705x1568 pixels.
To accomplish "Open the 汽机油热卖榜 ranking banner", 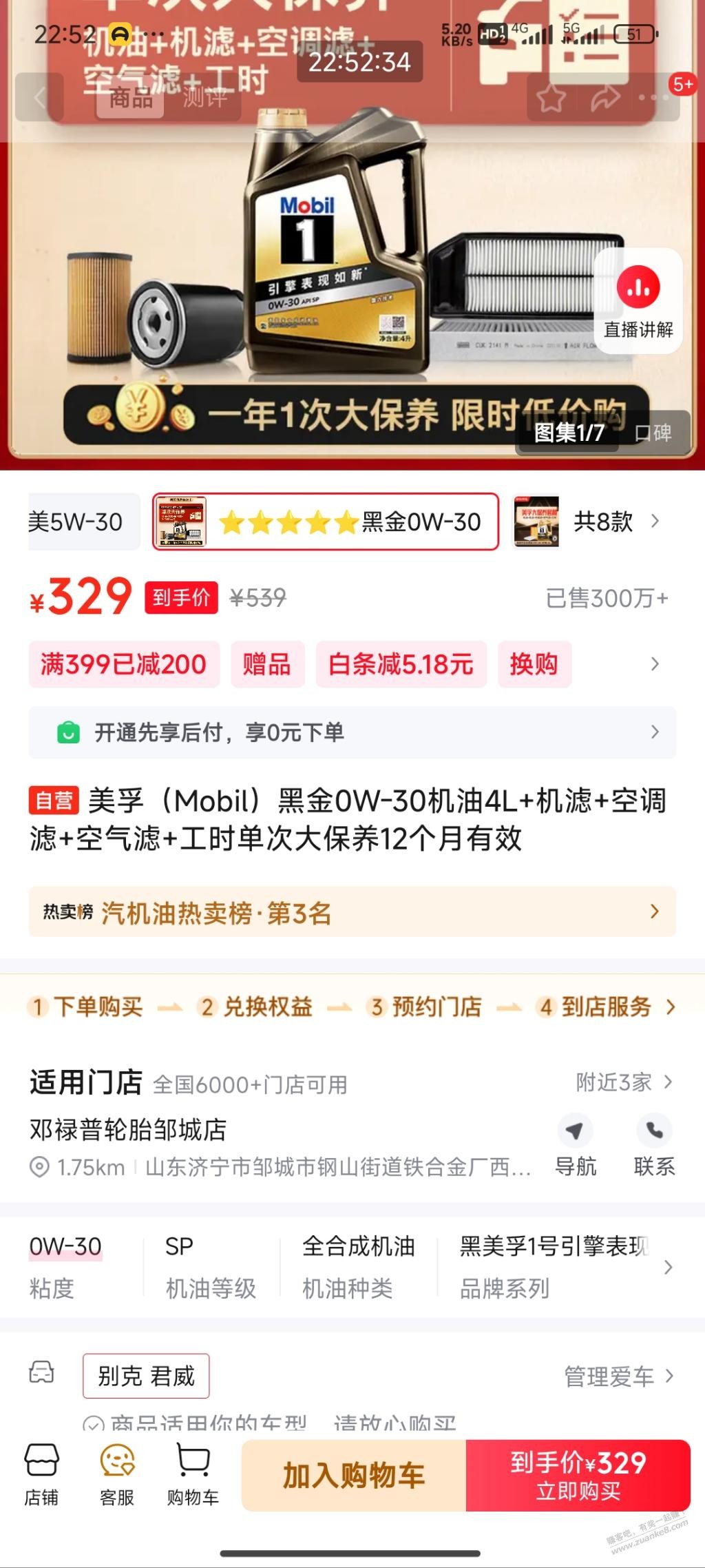I will 352,913.
